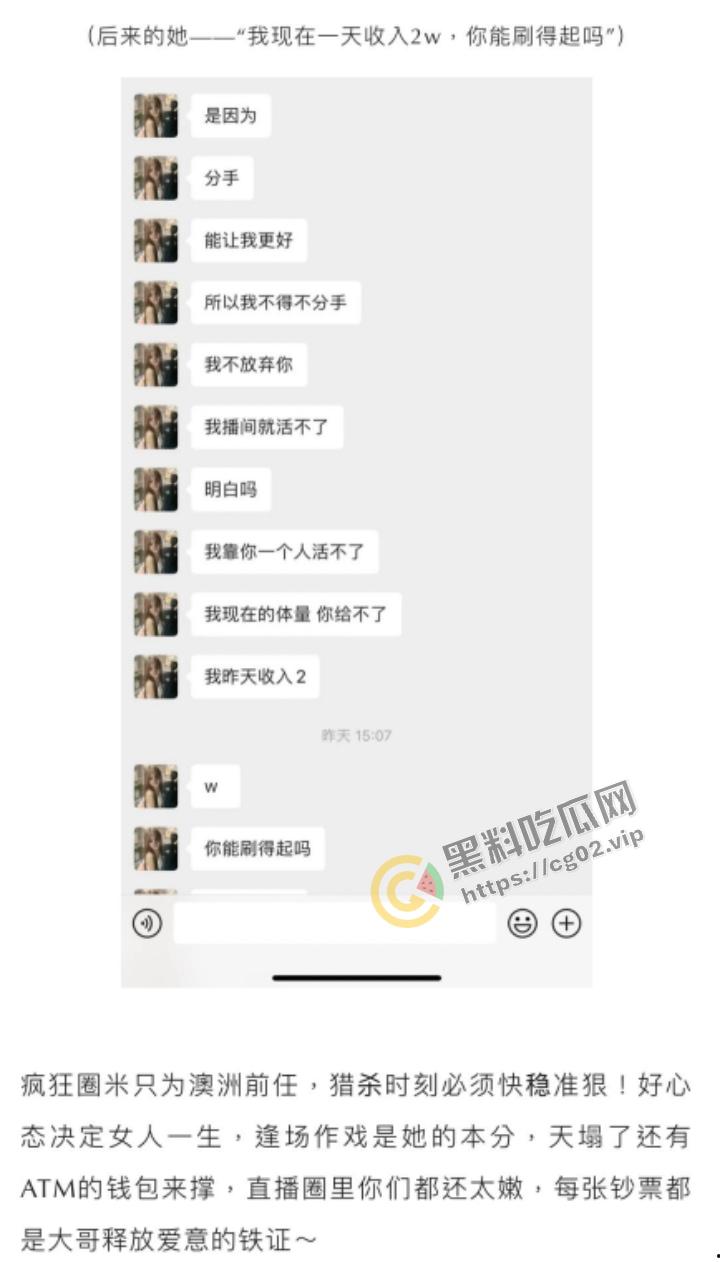
Task: Tap the sender's avatar next to "是因为"
Action: click(x=156, y=115)
